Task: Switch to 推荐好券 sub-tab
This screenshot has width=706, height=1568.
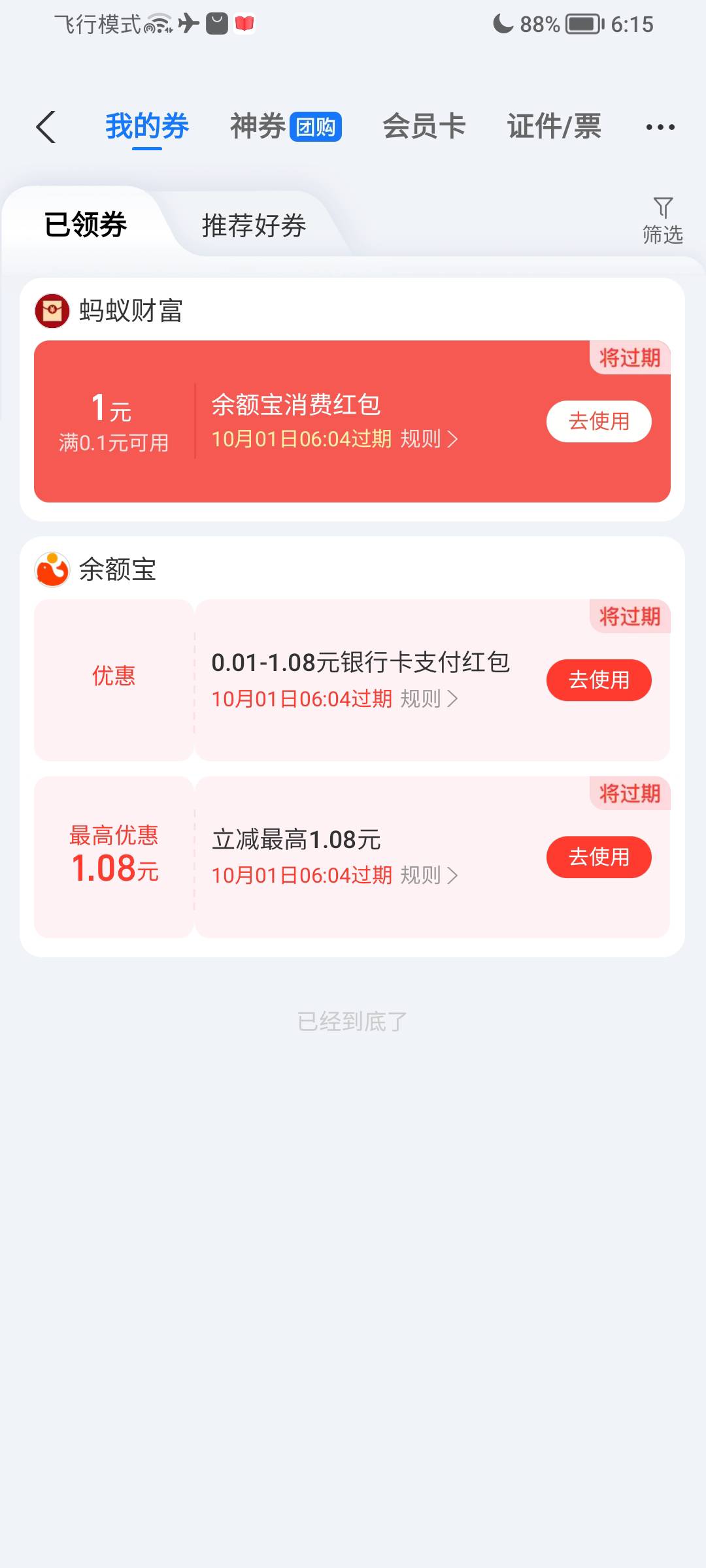Action: pos(254,225)
